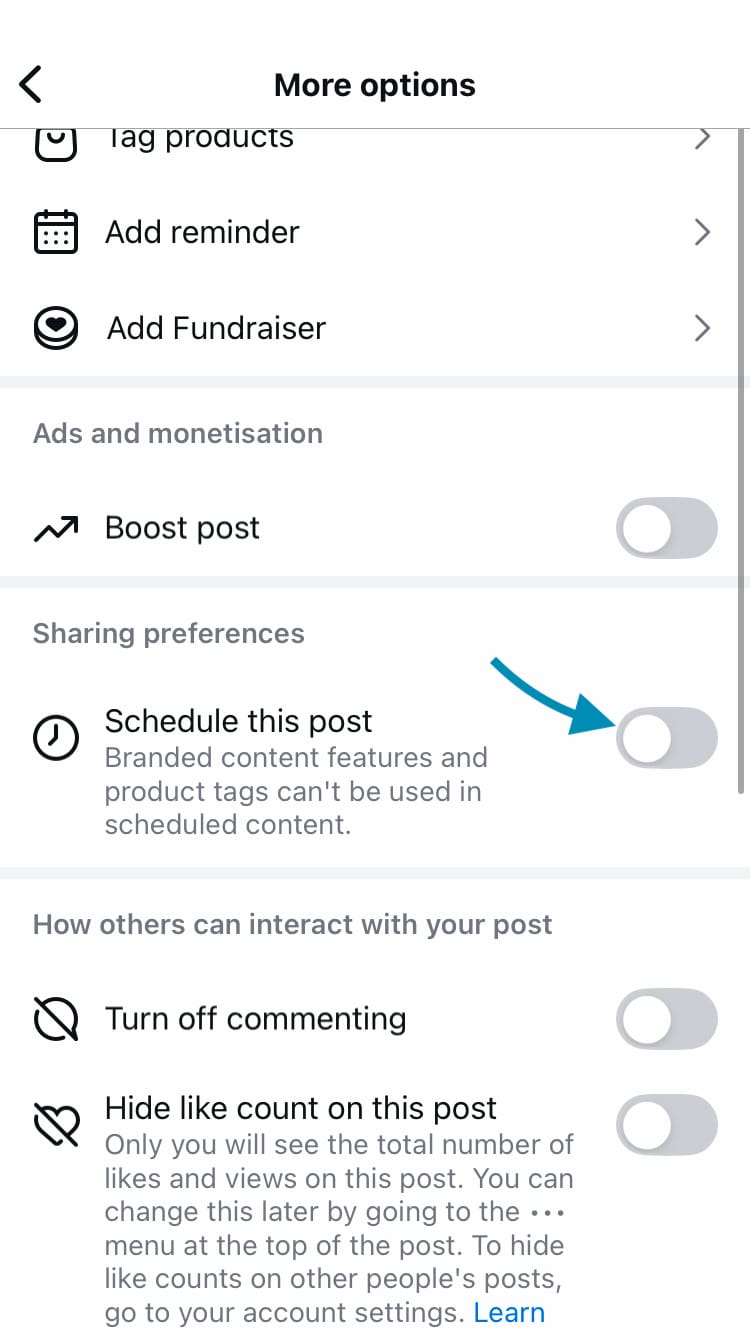The height and width of the screenshot is (1334, 750).
Task: Toggle Schedule this post on
Action: [667, 738]
